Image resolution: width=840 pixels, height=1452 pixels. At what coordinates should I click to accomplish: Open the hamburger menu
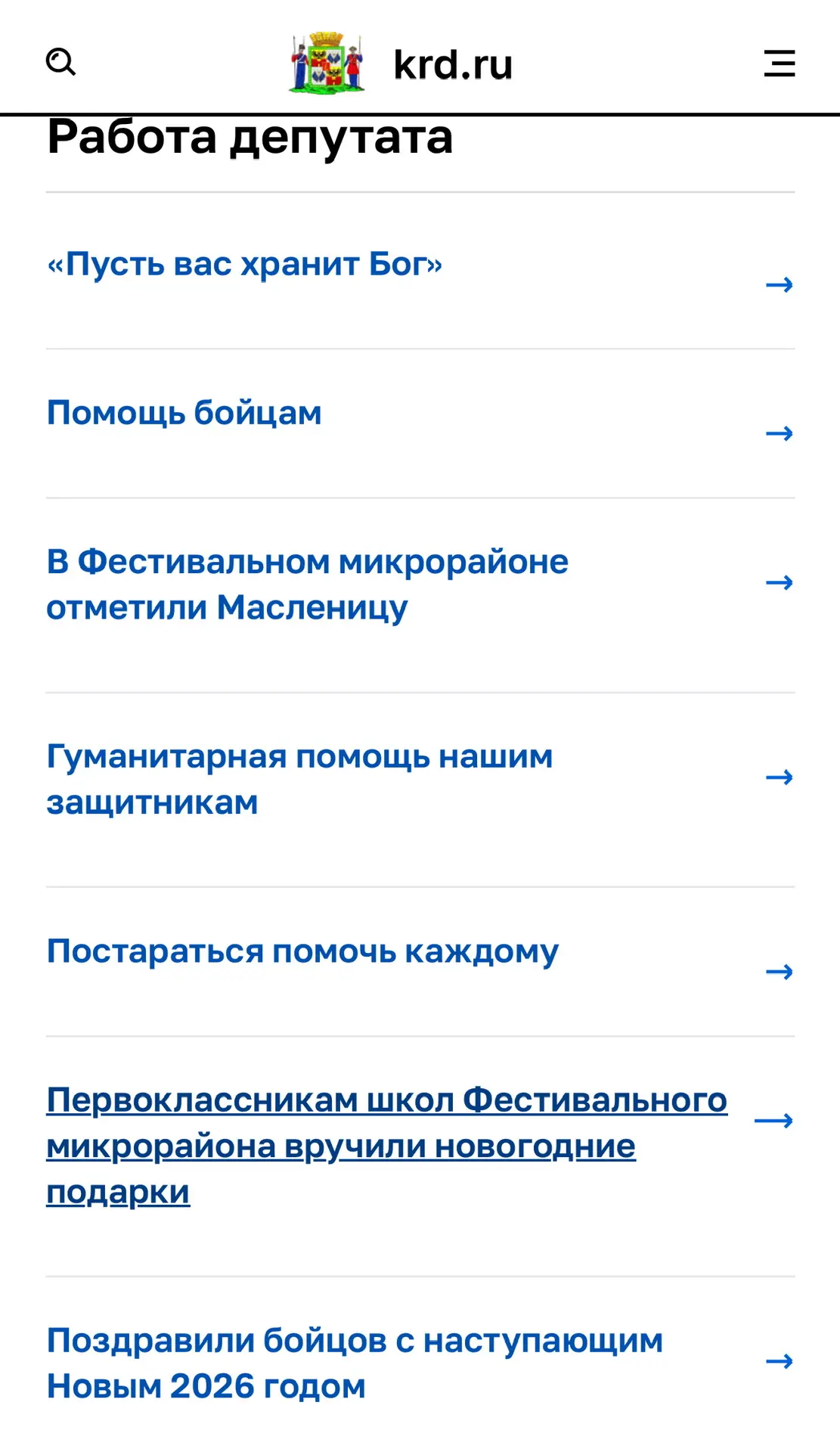coord(779,64)
